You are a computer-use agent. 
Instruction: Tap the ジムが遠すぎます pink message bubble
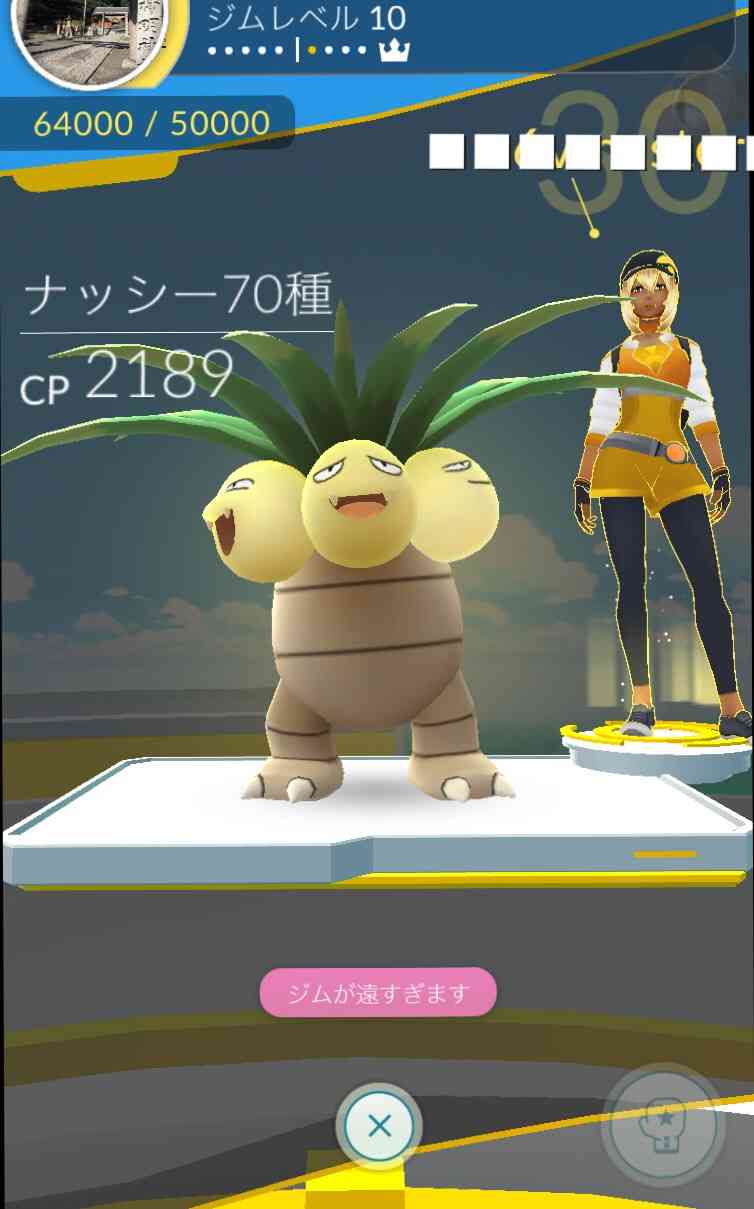pyautogui.click(x=377, y=993)
